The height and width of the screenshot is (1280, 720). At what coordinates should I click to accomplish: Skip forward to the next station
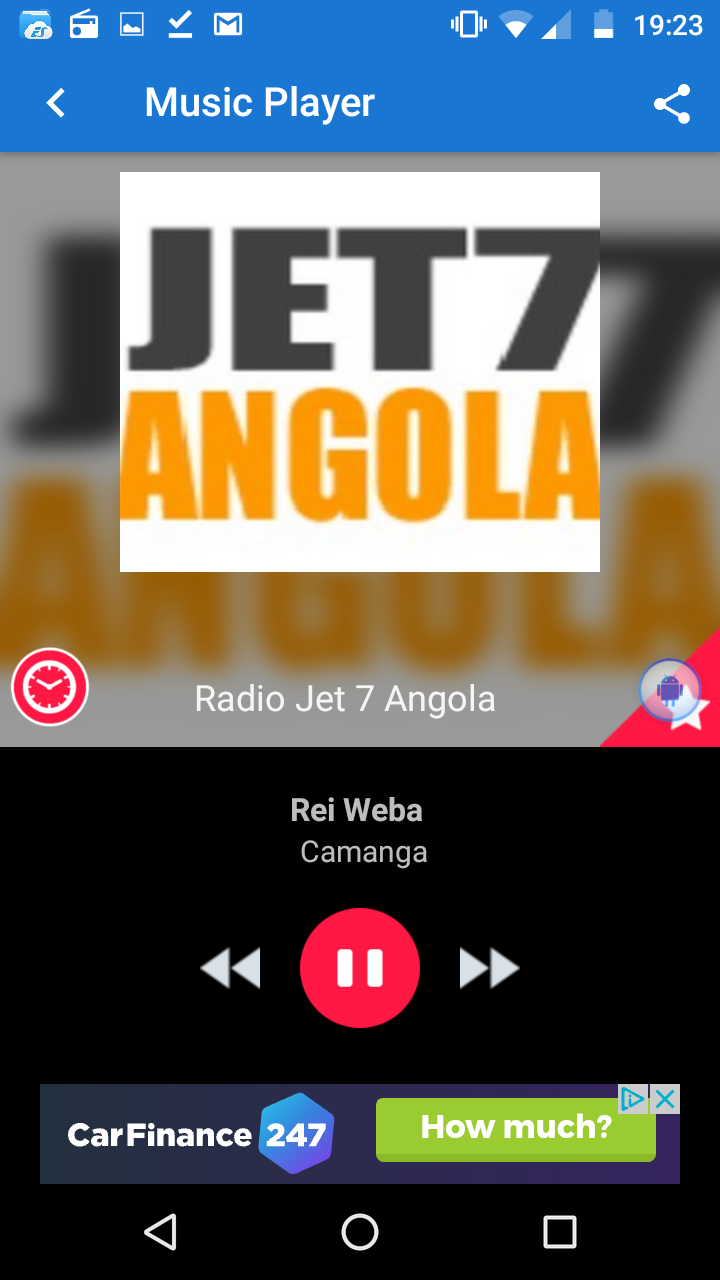488,968
